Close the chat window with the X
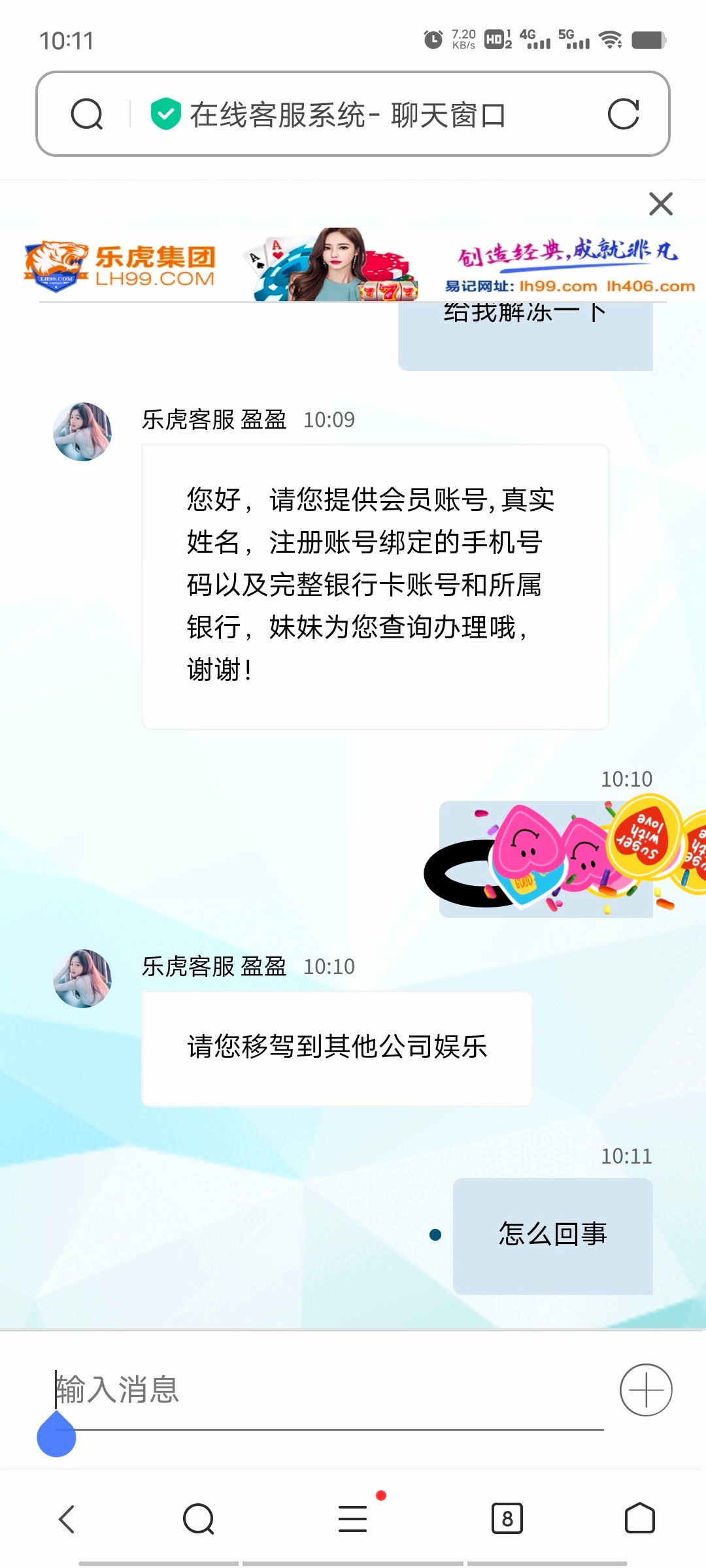Screen dimensions: 706x1568 click(661, 204)
